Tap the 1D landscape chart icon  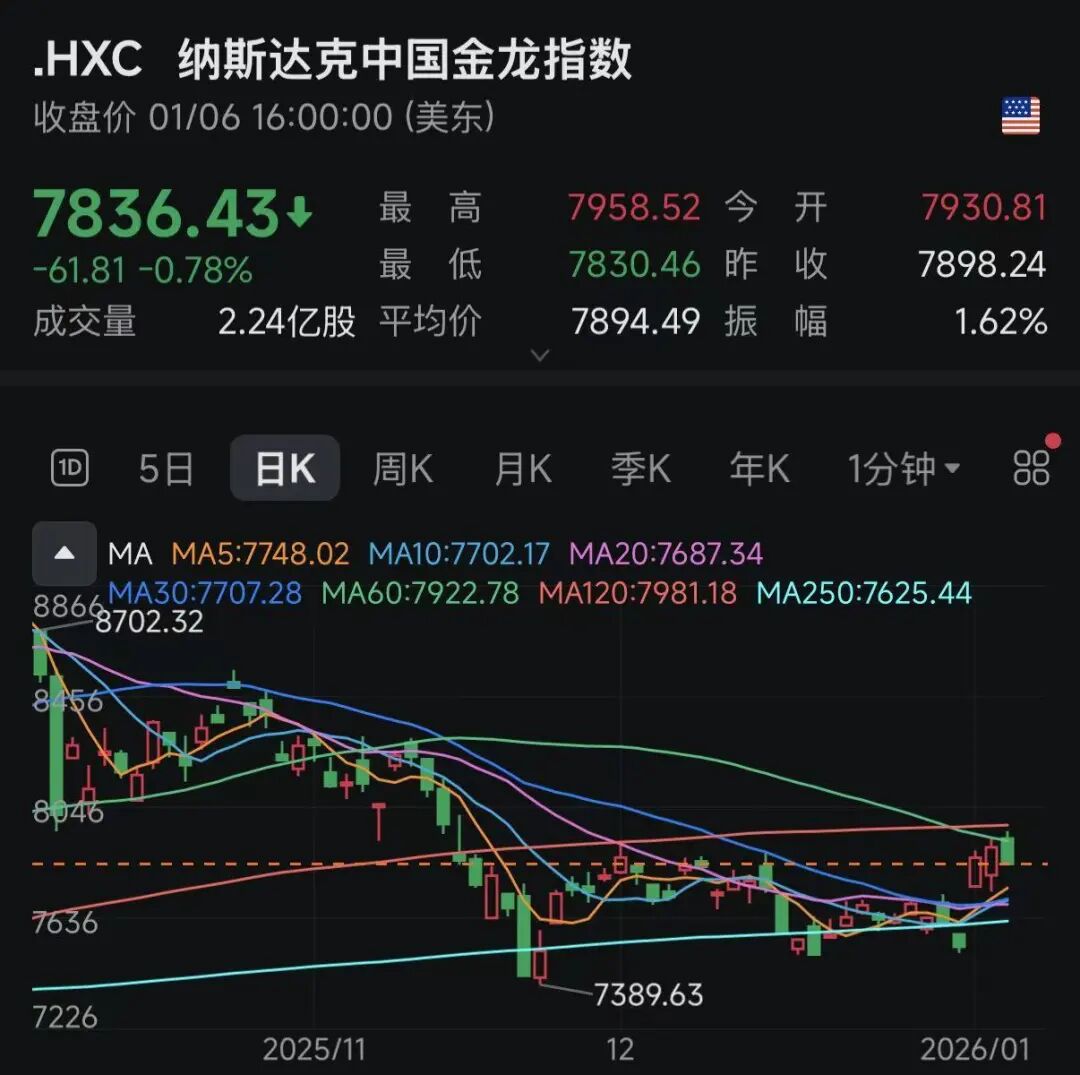[71, 468]
